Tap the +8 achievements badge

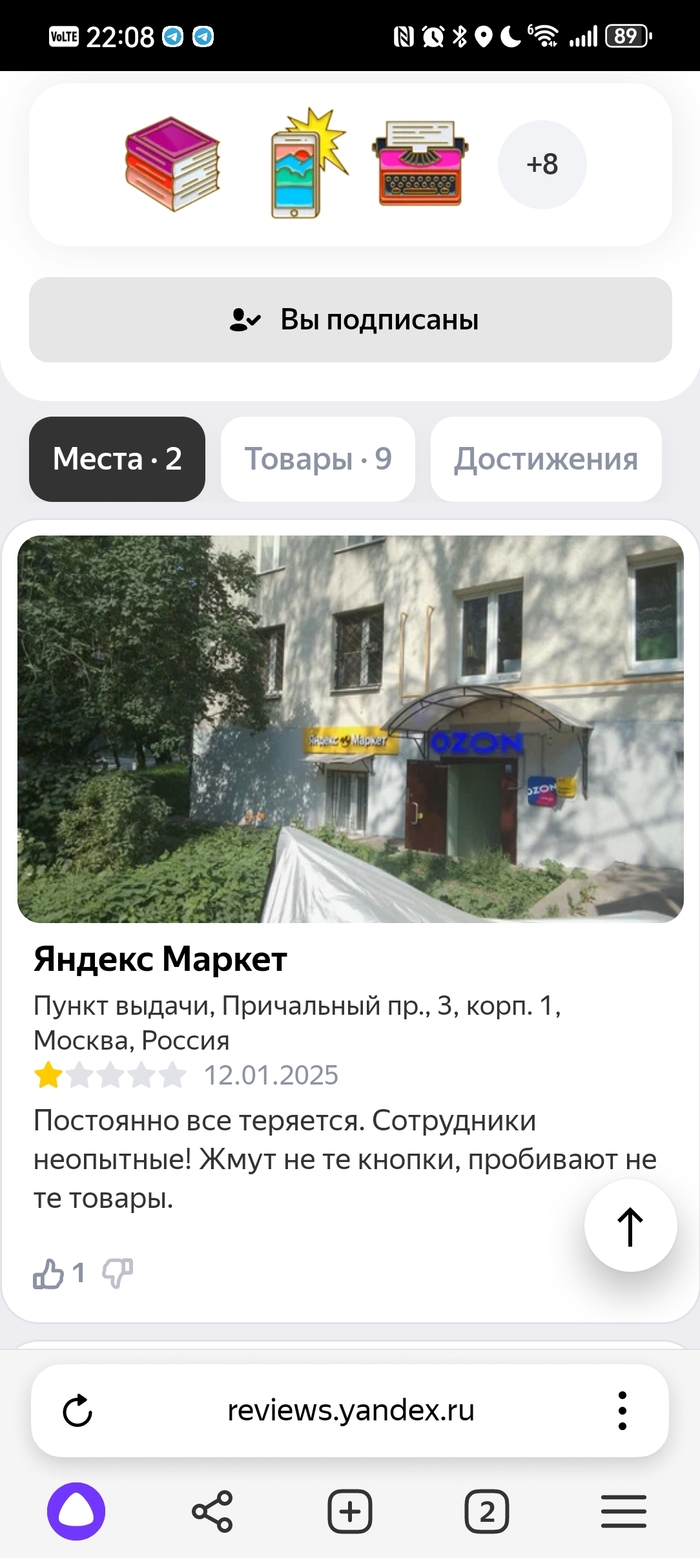pyautogui.click(x=541, y=164)
